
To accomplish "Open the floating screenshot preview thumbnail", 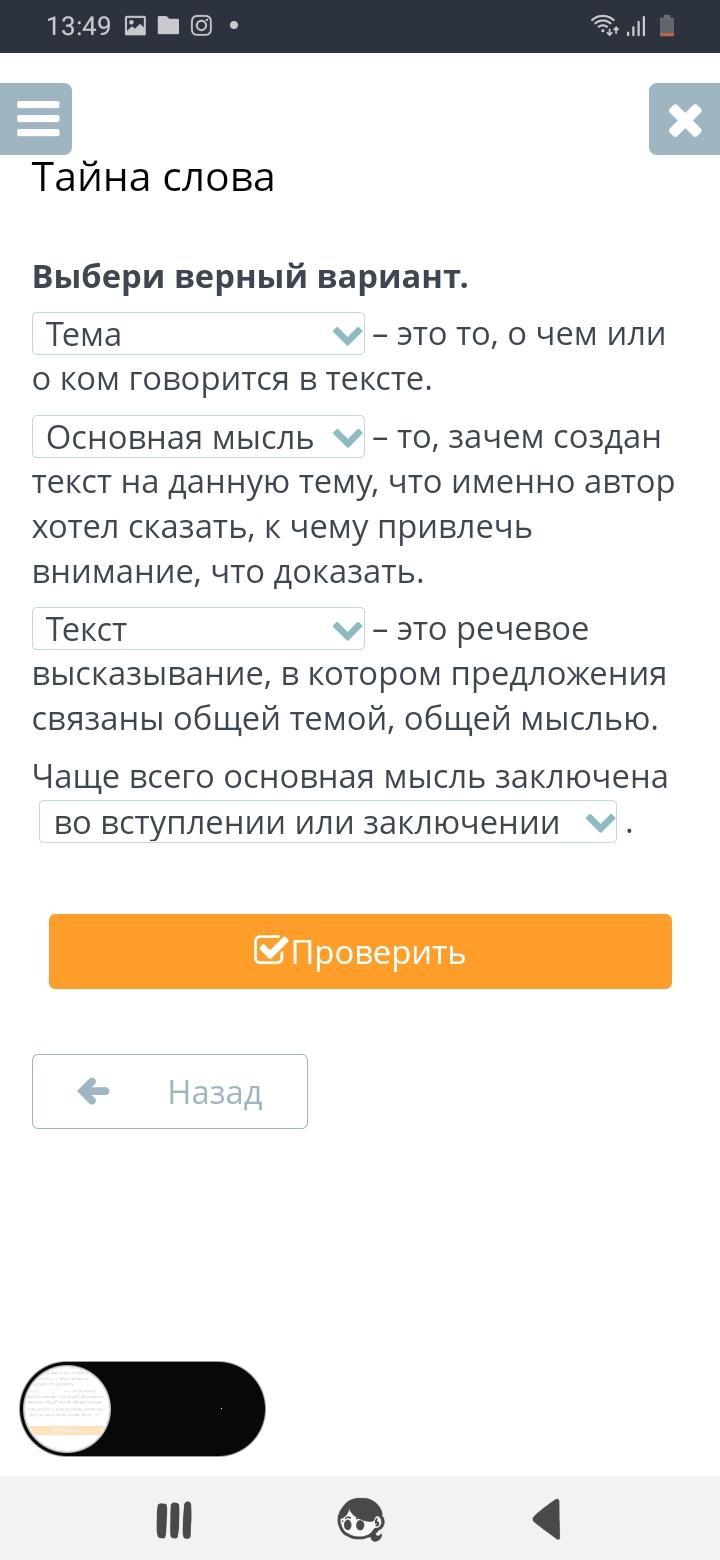I will [67, 1408].
